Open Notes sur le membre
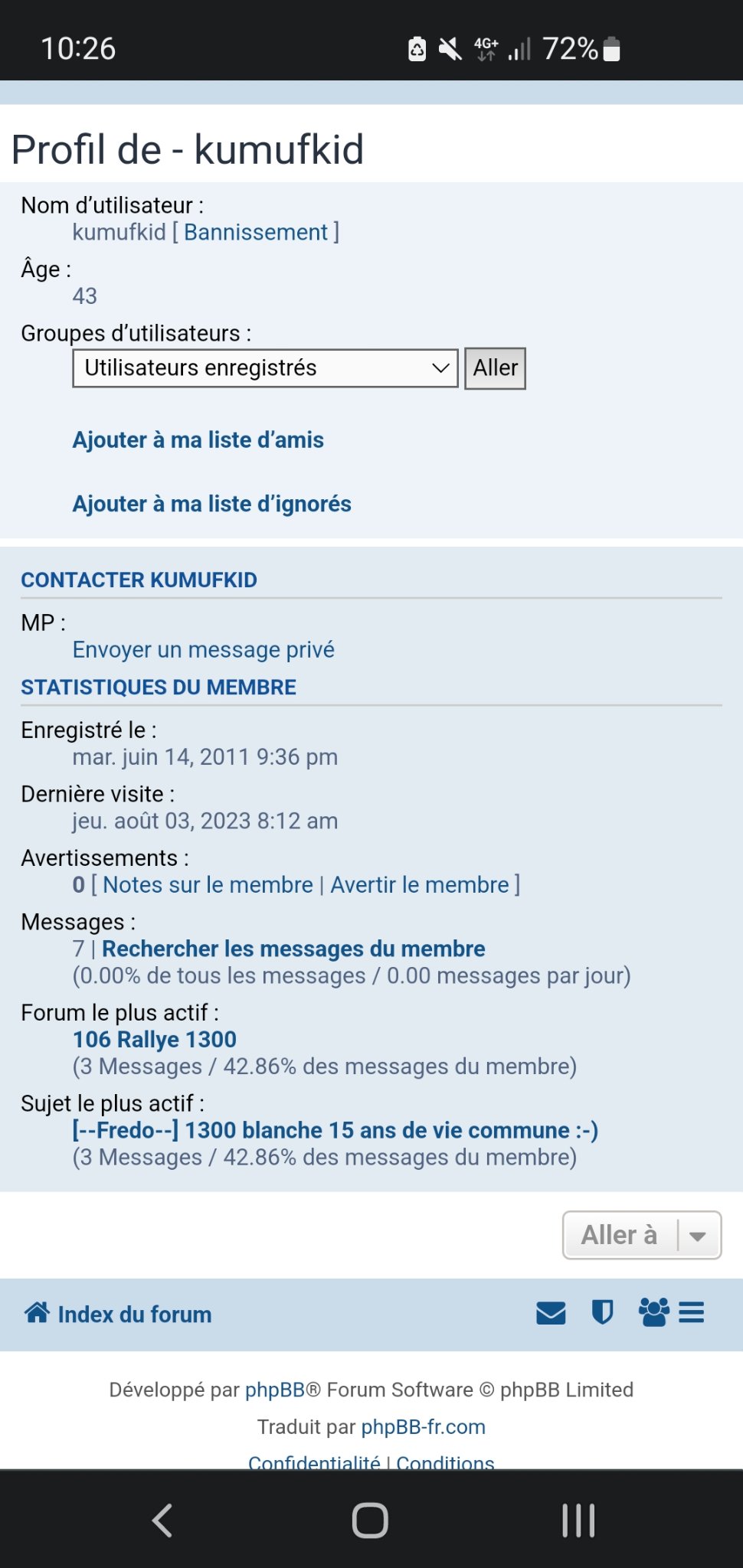 pos(208,884)
